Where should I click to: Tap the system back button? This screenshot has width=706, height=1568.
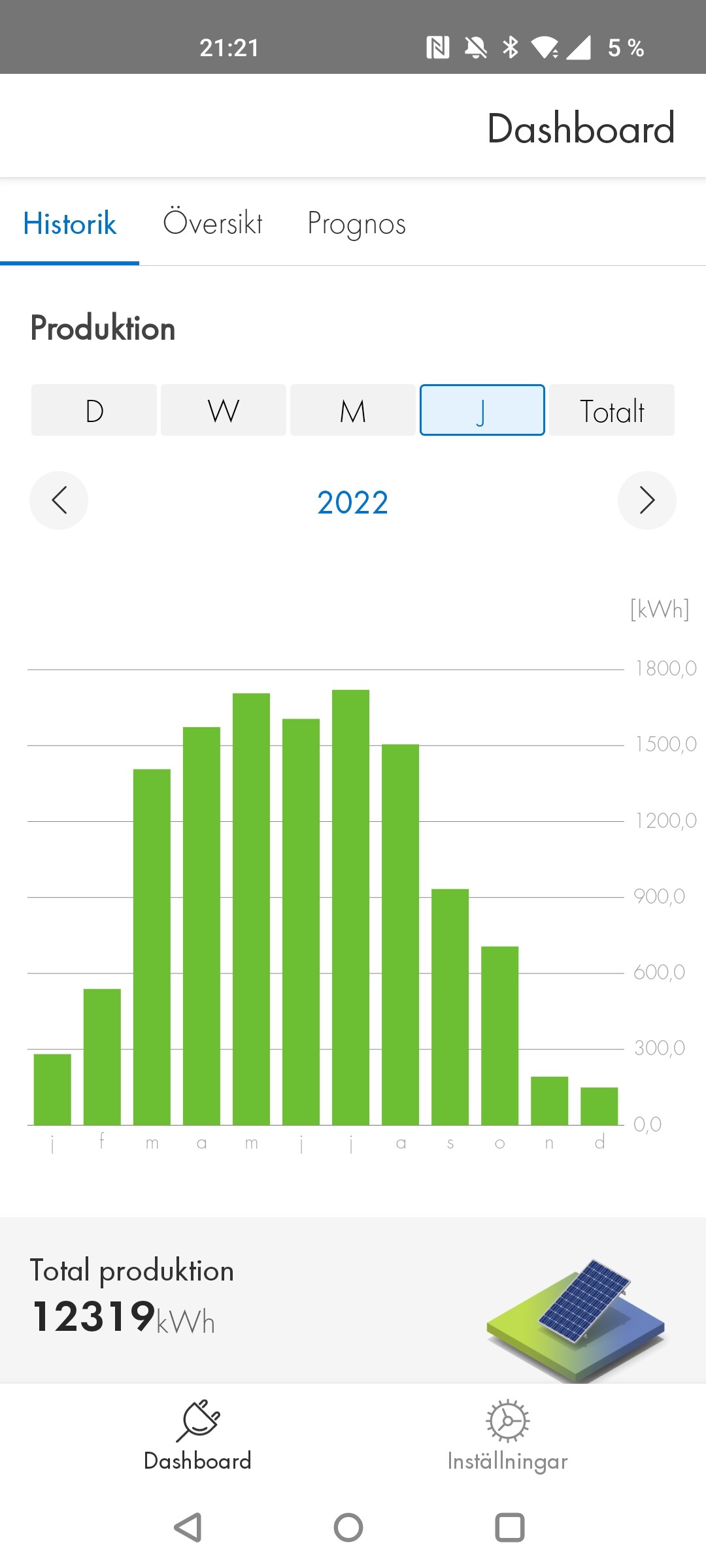[188, 1527]
